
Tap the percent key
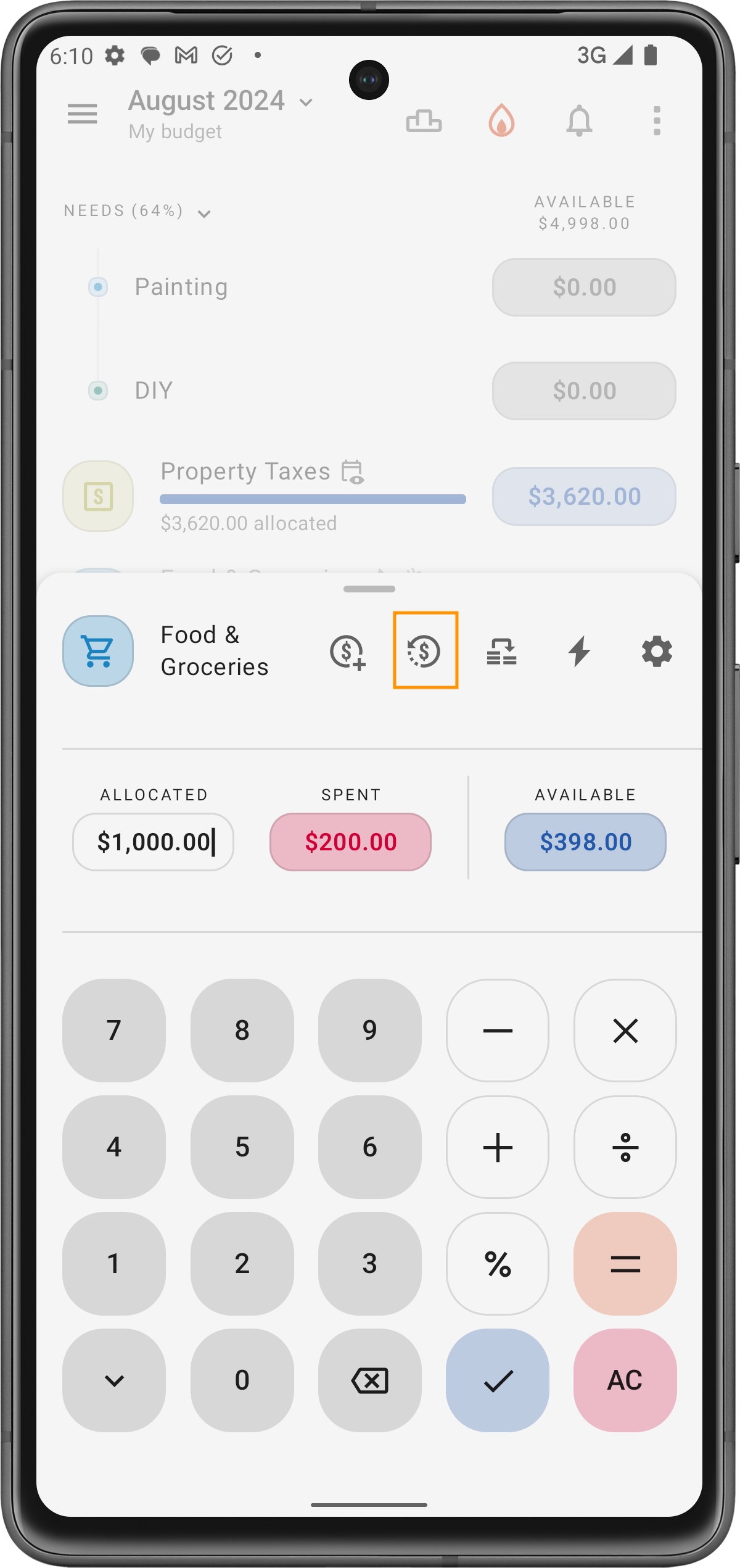point(498,1263)
